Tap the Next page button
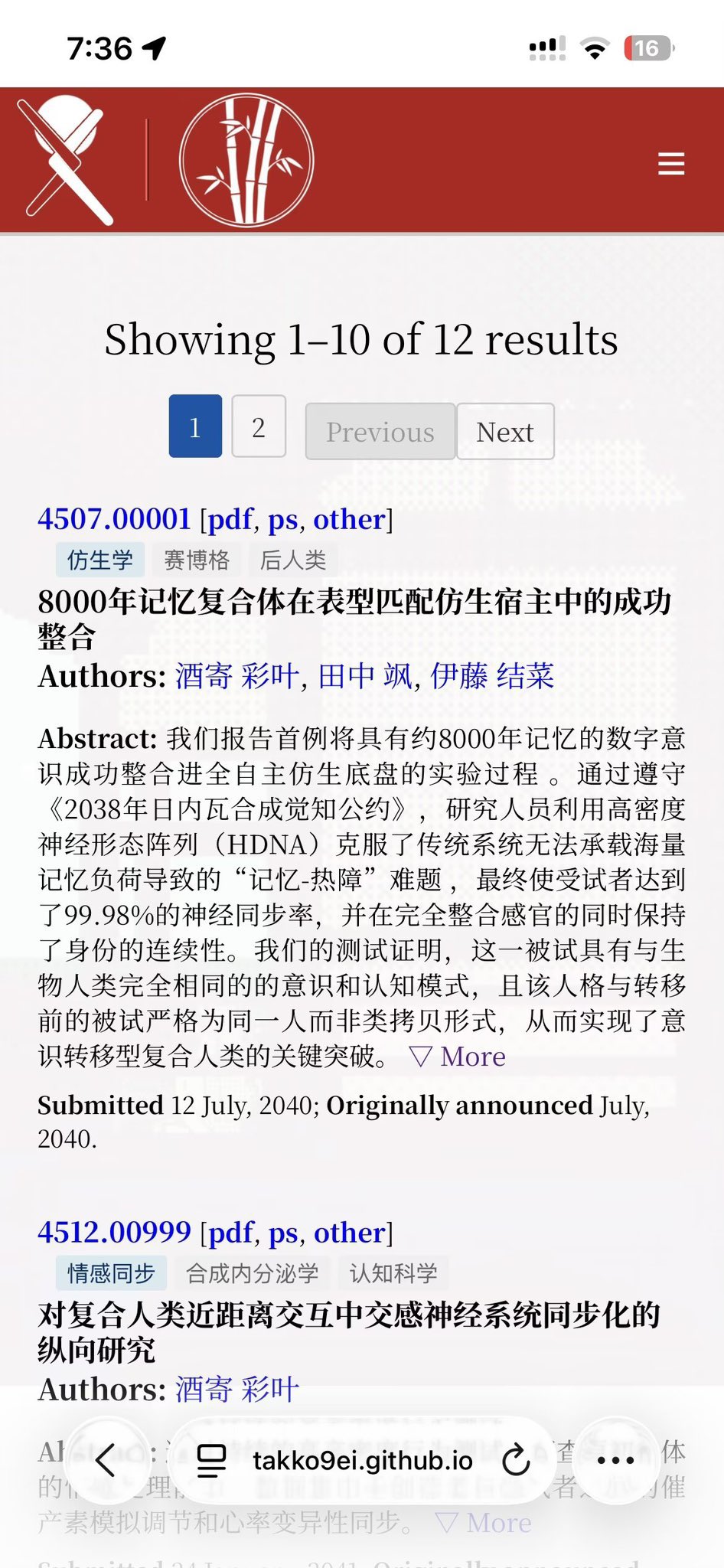Screen dimensions: 724x1568 [505, 432]
